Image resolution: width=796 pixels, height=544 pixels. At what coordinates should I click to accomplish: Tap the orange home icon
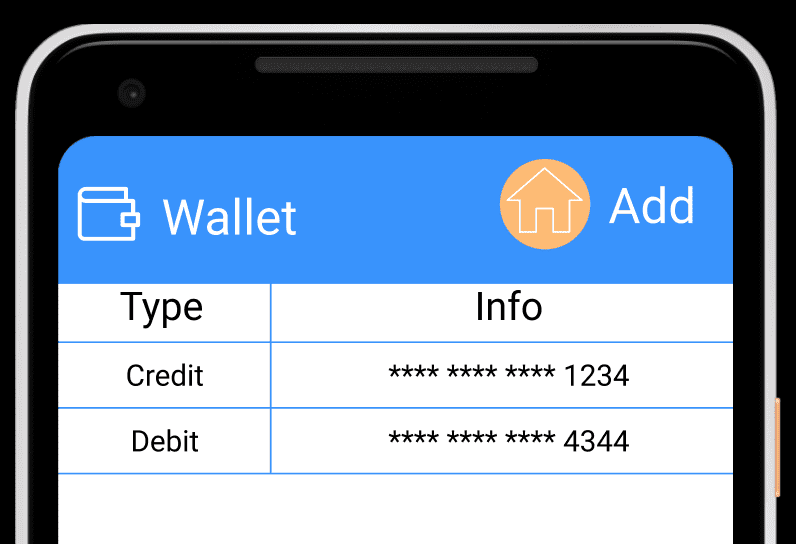544,204
